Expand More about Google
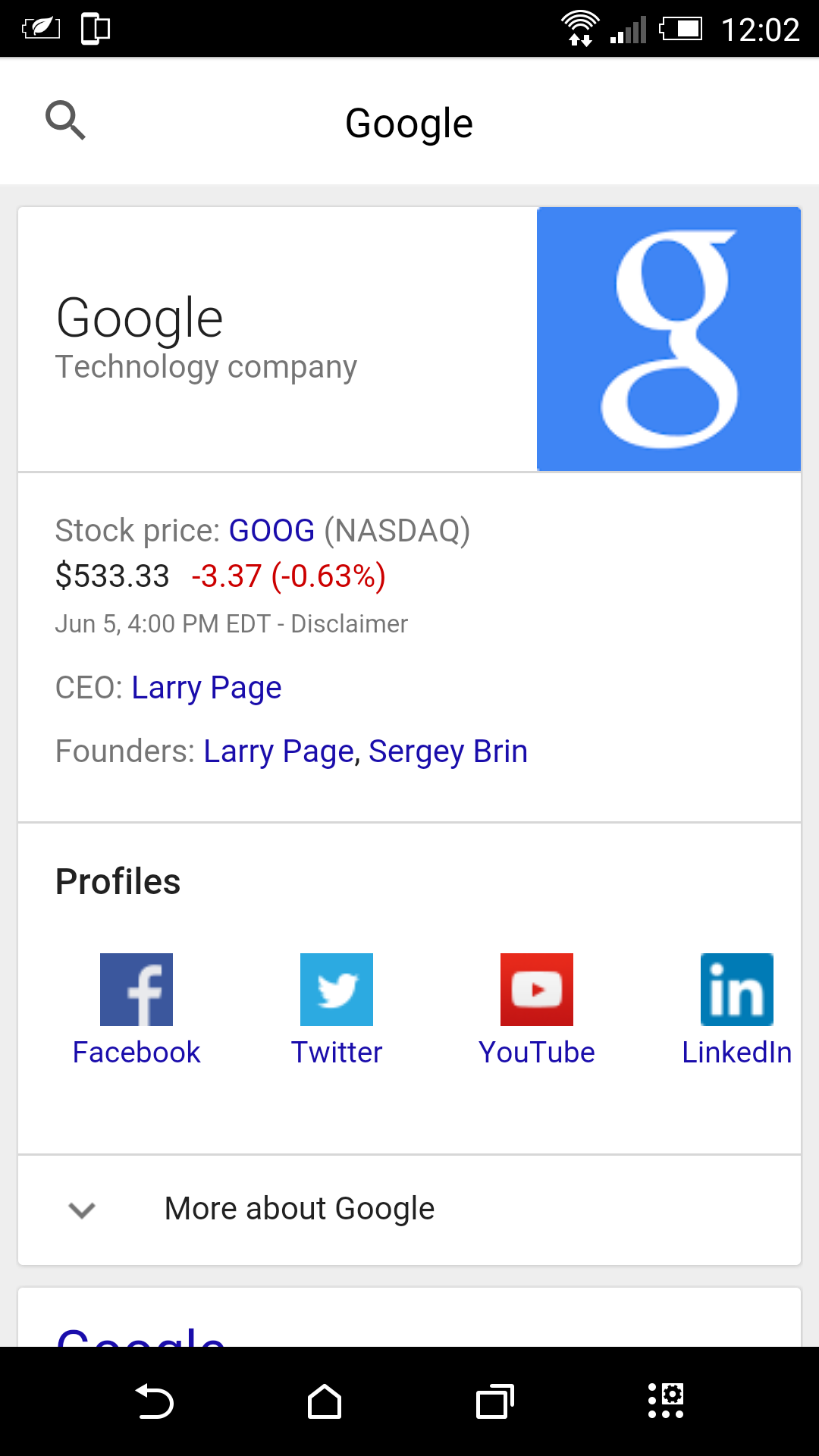The image size is (819, 1456). click(x=409, y=1210)
